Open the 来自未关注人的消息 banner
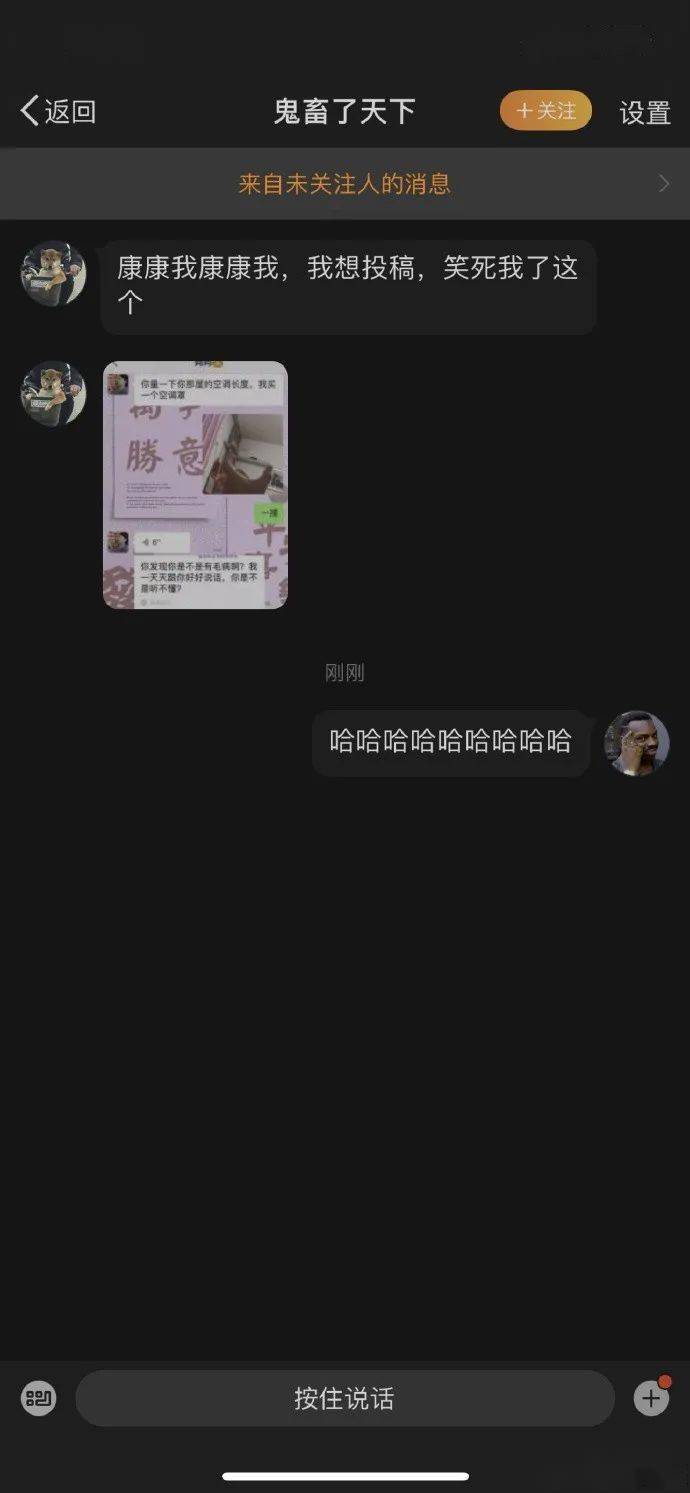 [x=345, y=184]
